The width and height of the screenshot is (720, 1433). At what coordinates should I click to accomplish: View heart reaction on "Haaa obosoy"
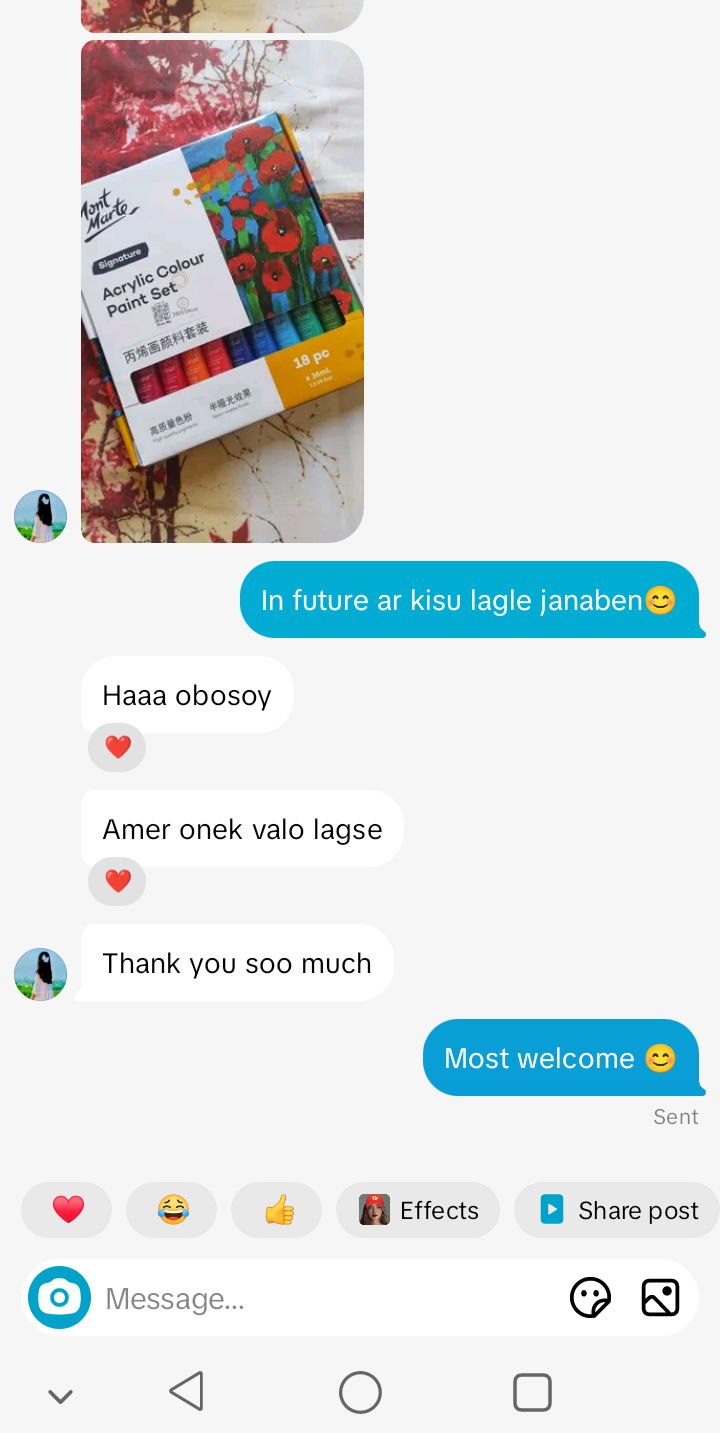pyautogui.click(x=118, y=747)
